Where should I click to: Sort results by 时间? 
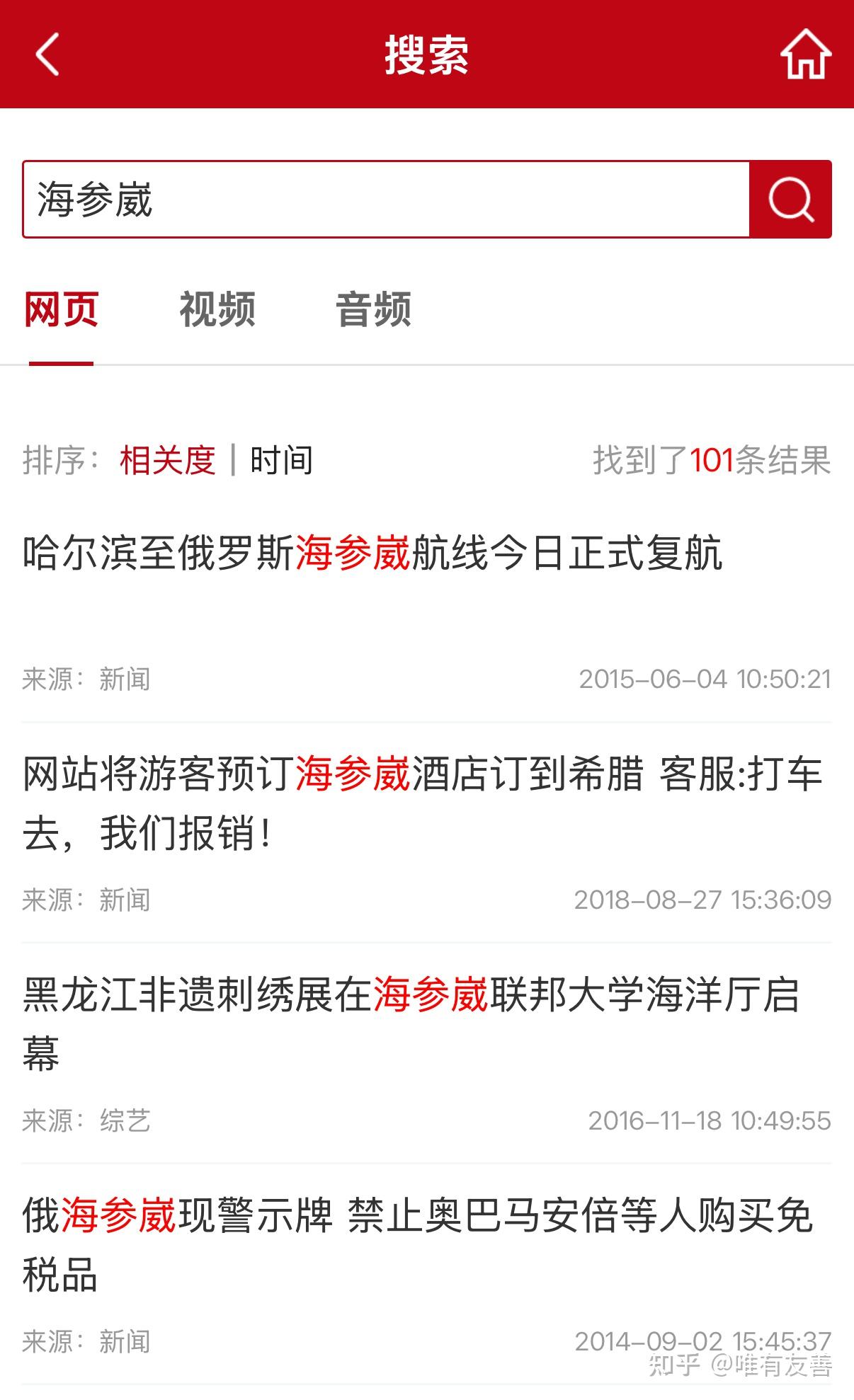[281, 461]
